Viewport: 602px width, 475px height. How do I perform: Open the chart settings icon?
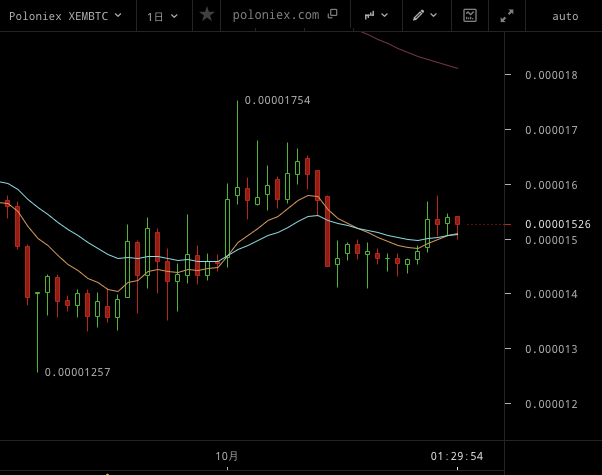[470, 15]
